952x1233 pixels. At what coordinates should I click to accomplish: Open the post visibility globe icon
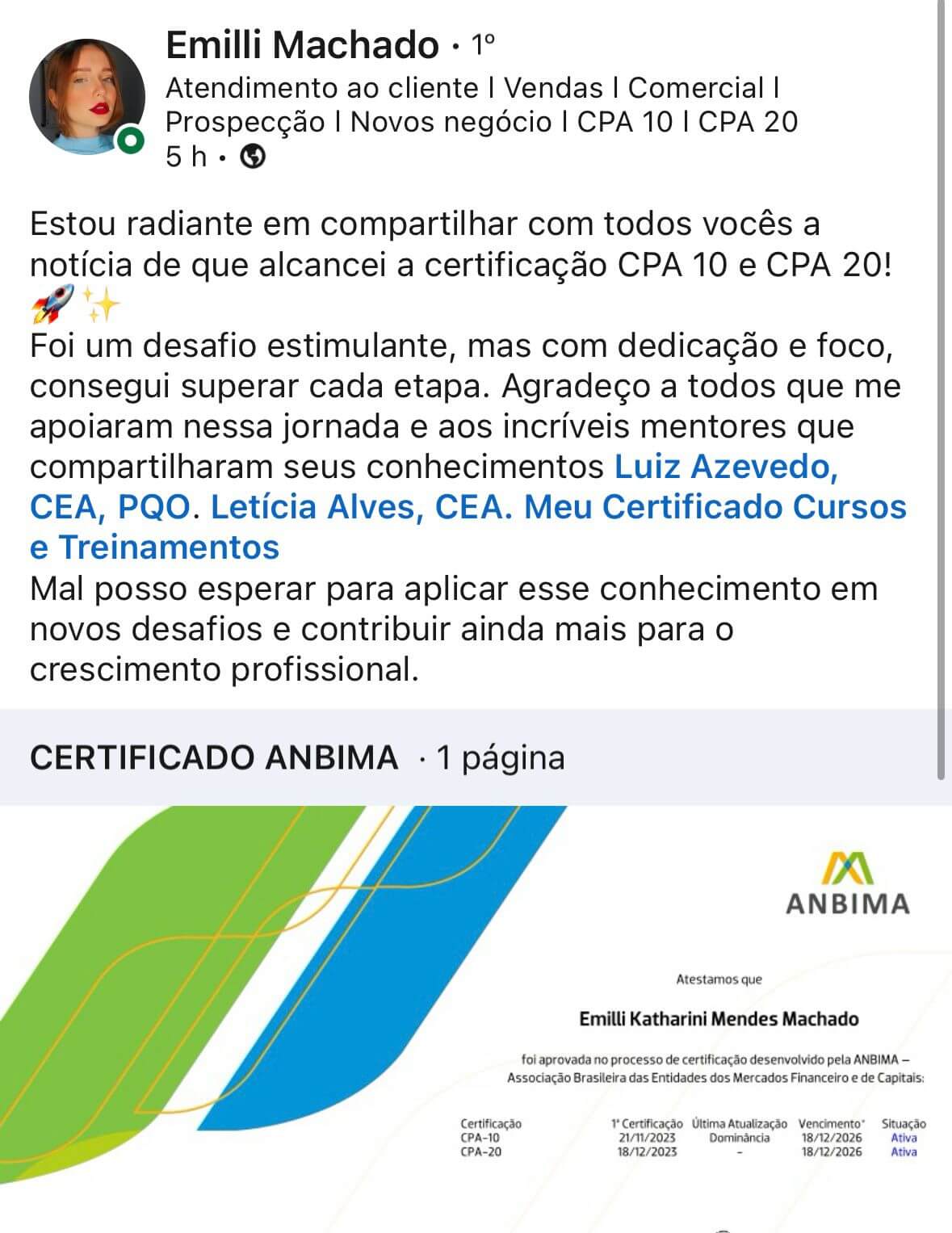click(x=253, y=155)
